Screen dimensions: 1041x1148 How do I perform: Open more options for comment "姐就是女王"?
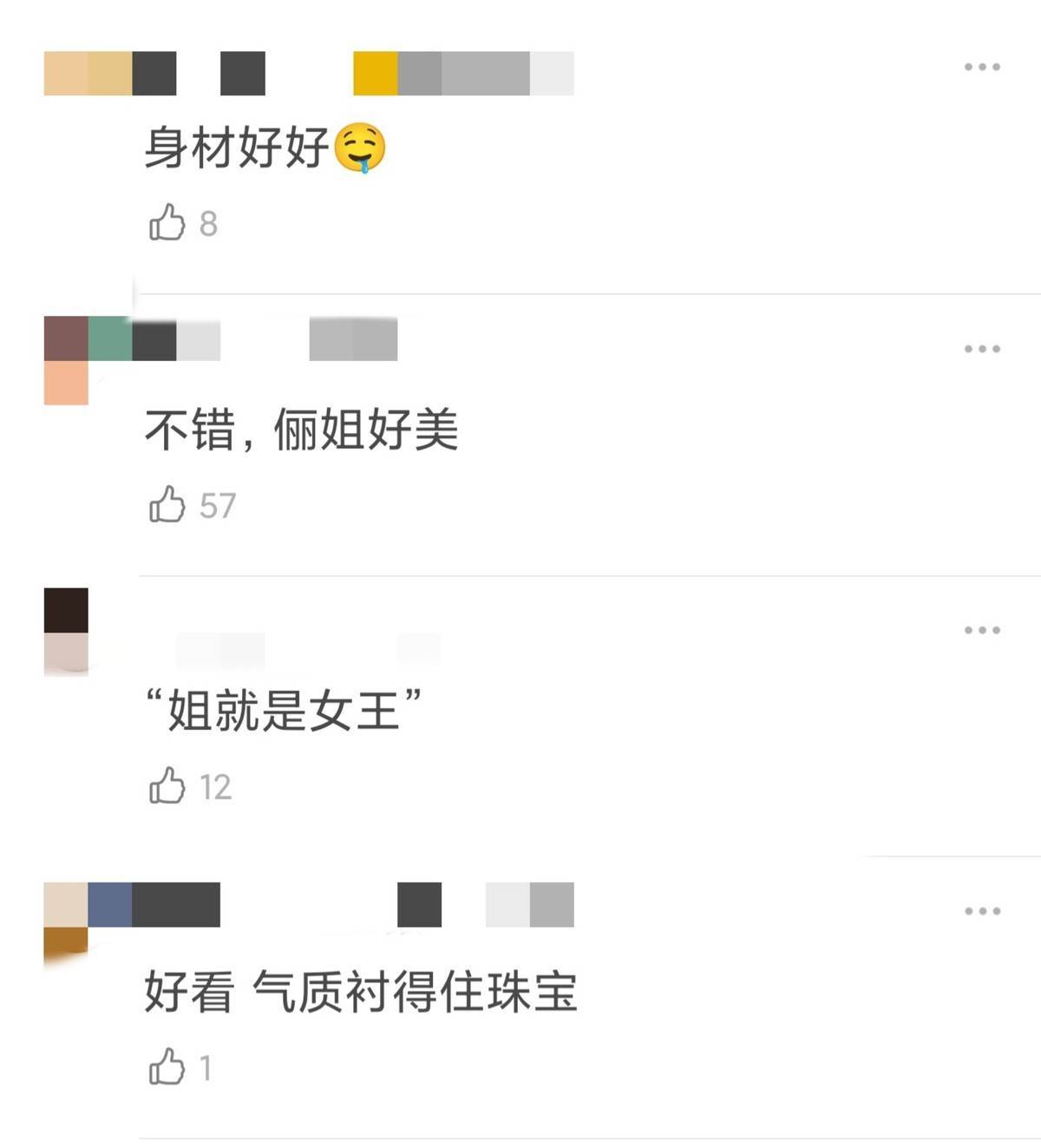pos(982,630)
